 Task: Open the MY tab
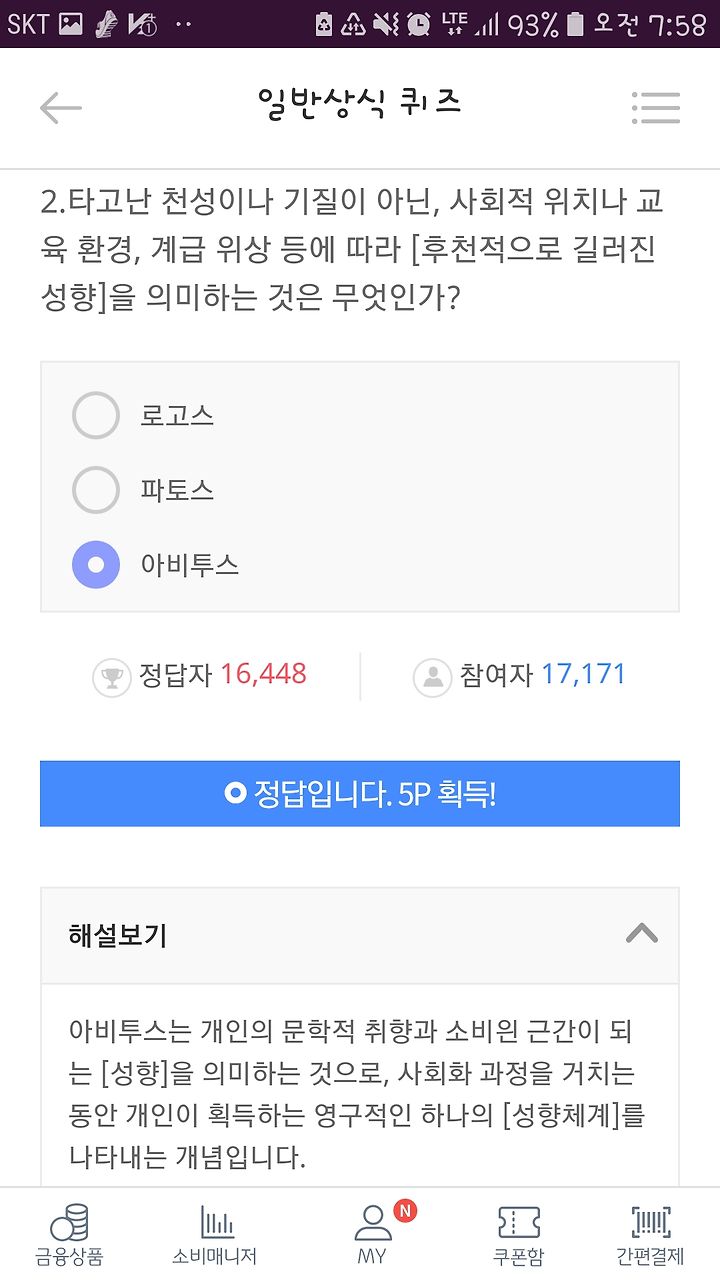tap(372, 1235)
